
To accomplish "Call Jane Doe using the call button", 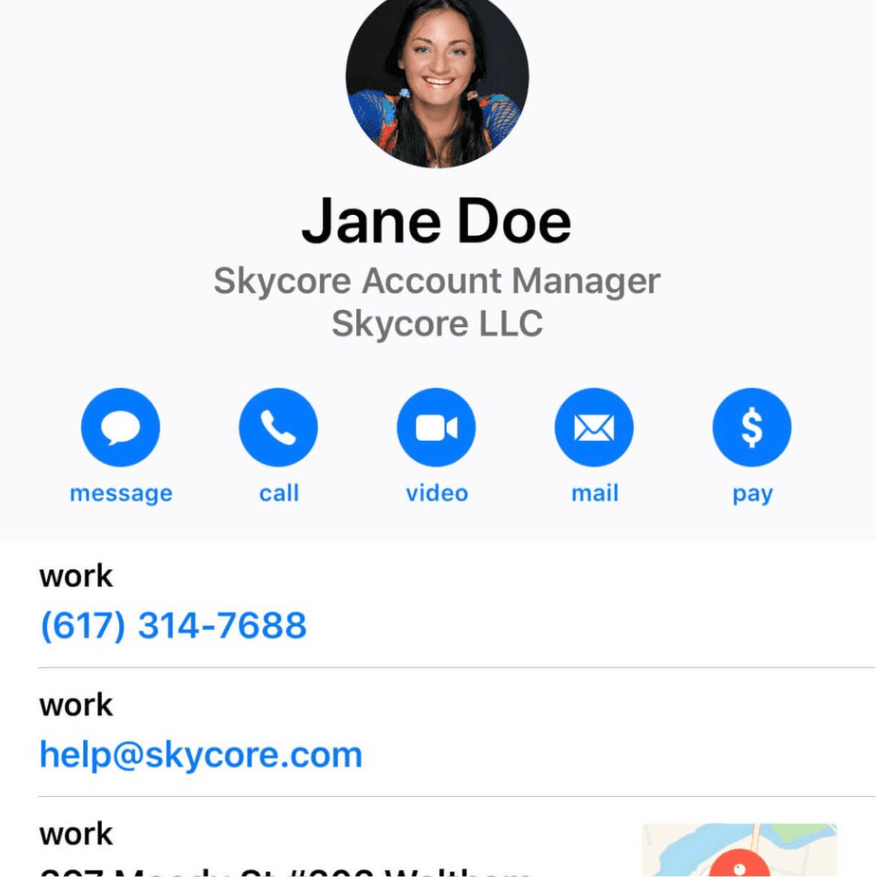I will (278, 428).
